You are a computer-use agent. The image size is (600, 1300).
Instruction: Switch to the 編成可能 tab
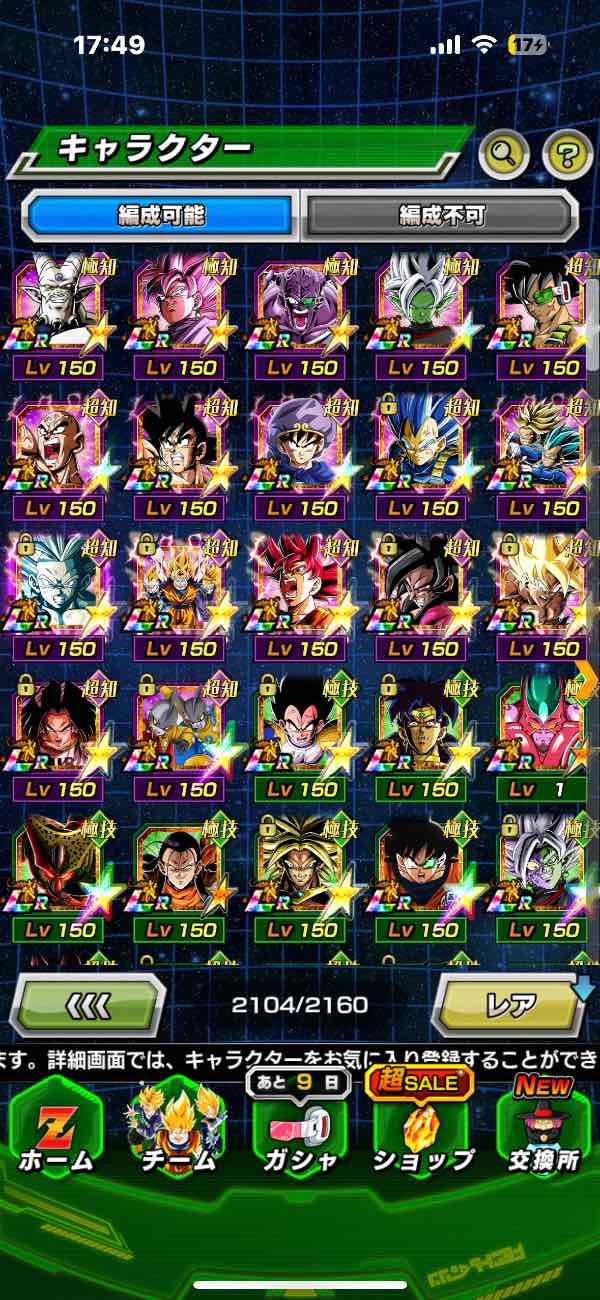point(160,214)
